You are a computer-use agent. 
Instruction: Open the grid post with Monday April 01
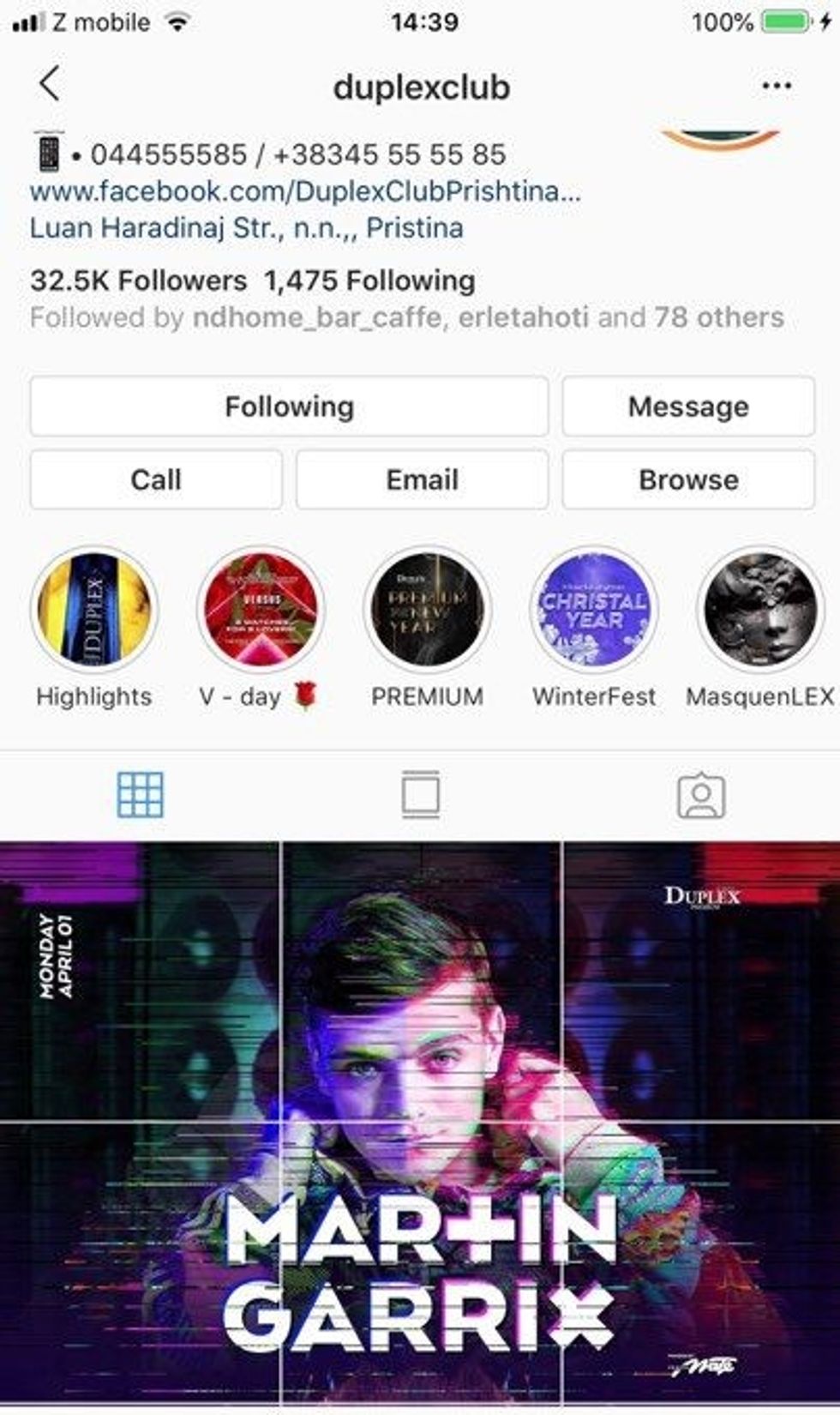click(x=139, y=980)
